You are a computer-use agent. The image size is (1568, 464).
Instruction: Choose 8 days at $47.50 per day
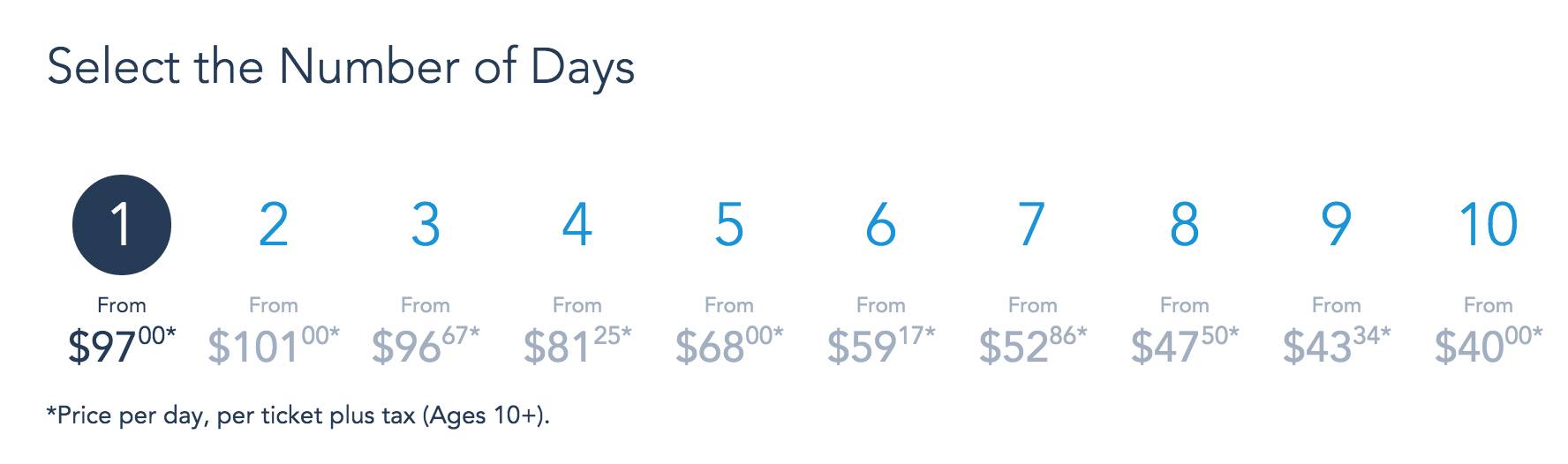[1184, 225]
